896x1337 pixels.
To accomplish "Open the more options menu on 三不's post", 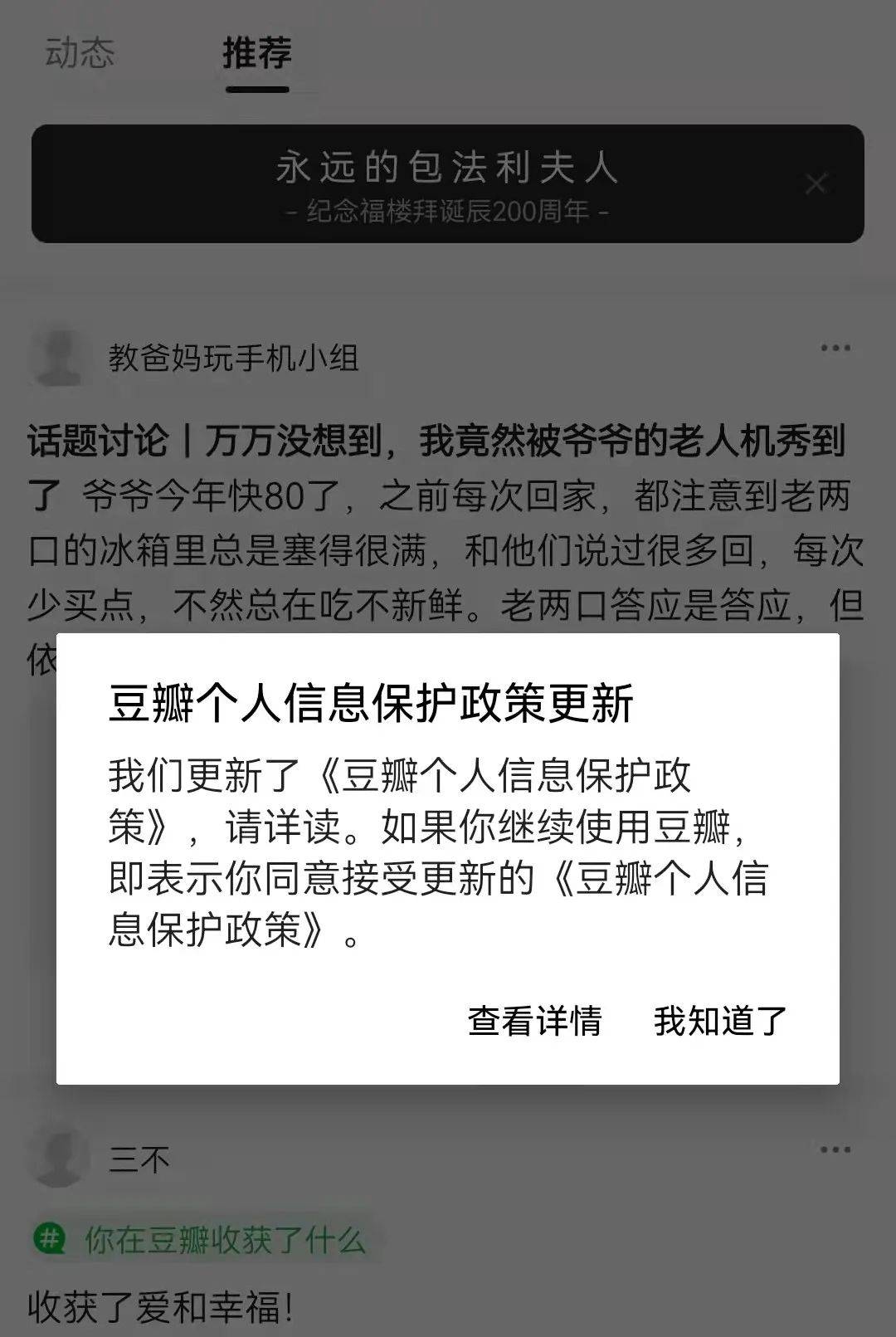I will pos(835,1149).
